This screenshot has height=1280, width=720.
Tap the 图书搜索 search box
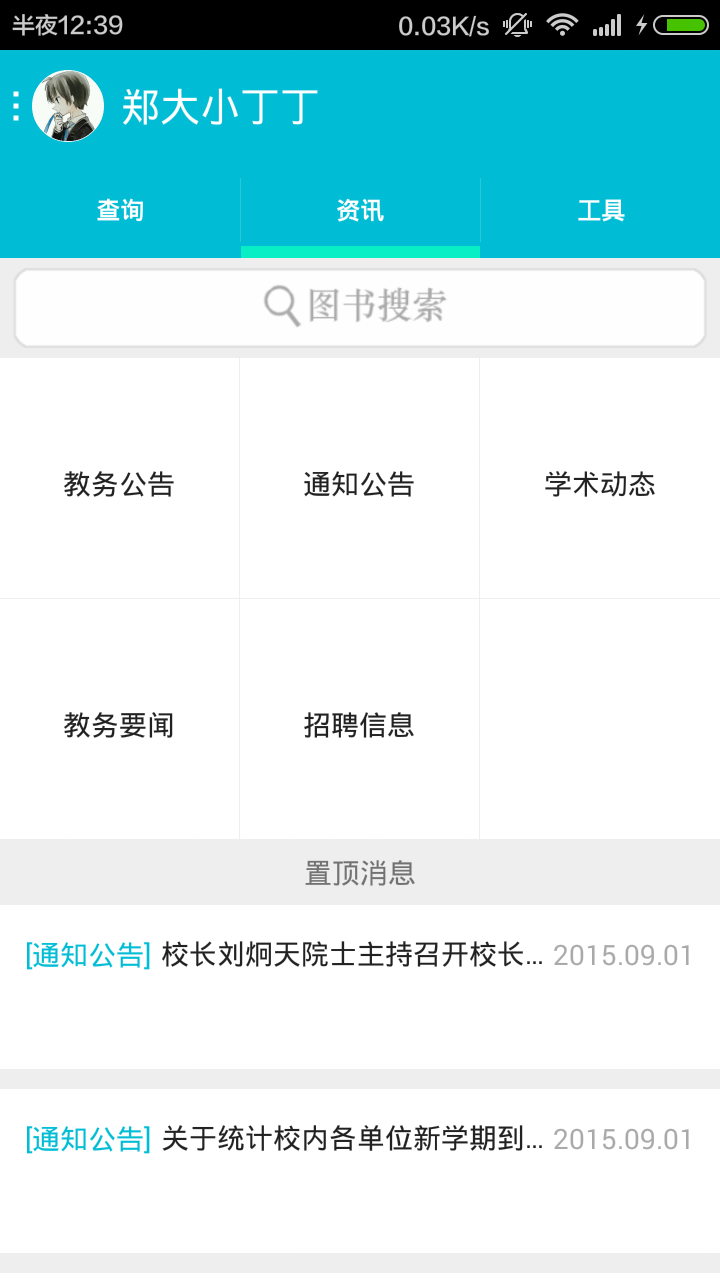point(360,307)
